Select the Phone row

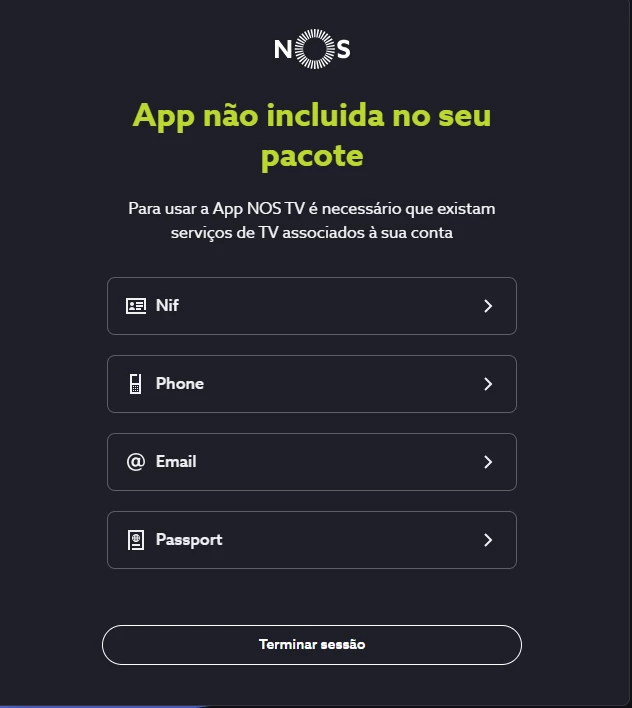(311, 384)
